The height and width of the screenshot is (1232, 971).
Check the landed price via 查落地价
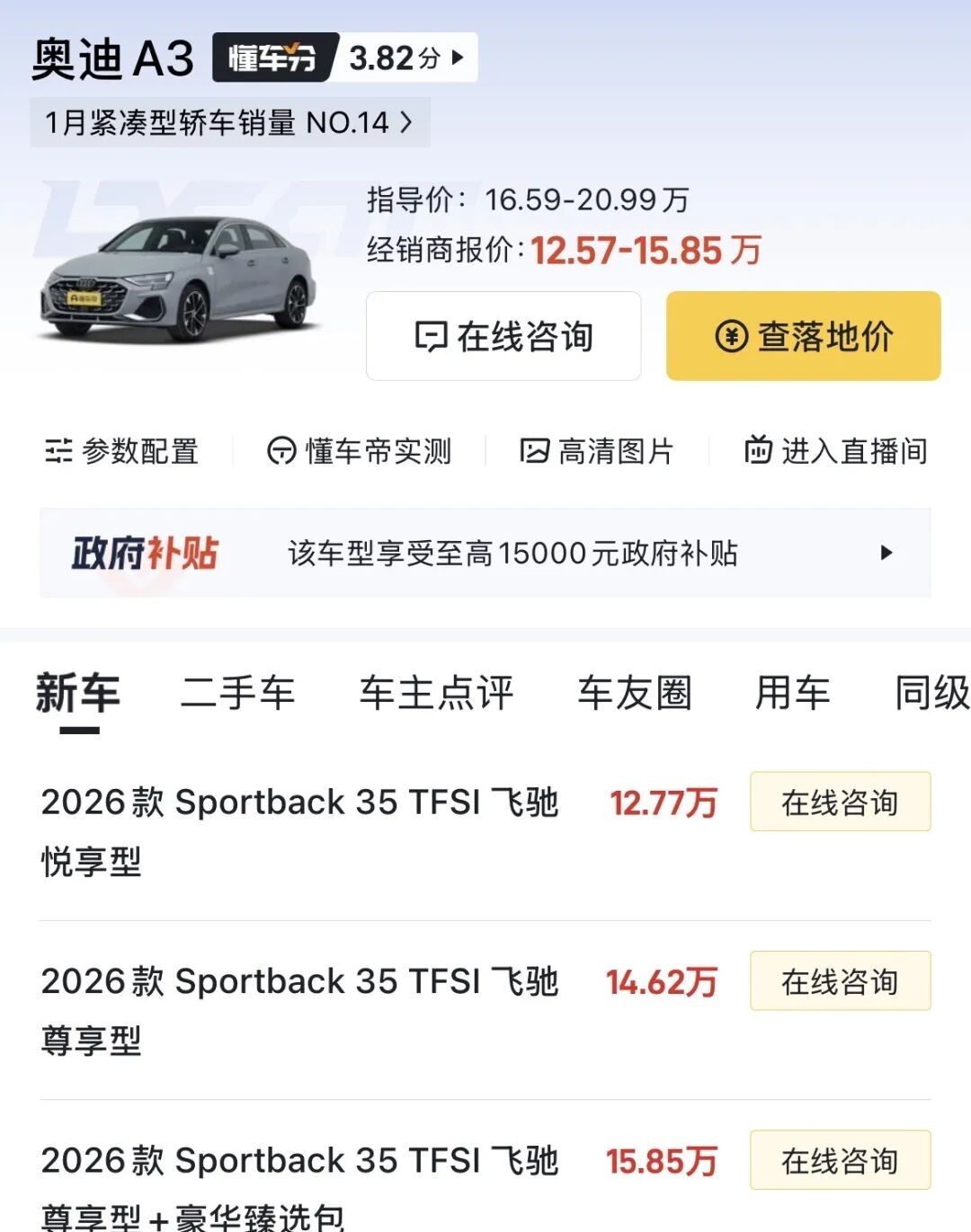tap(803, 337)
